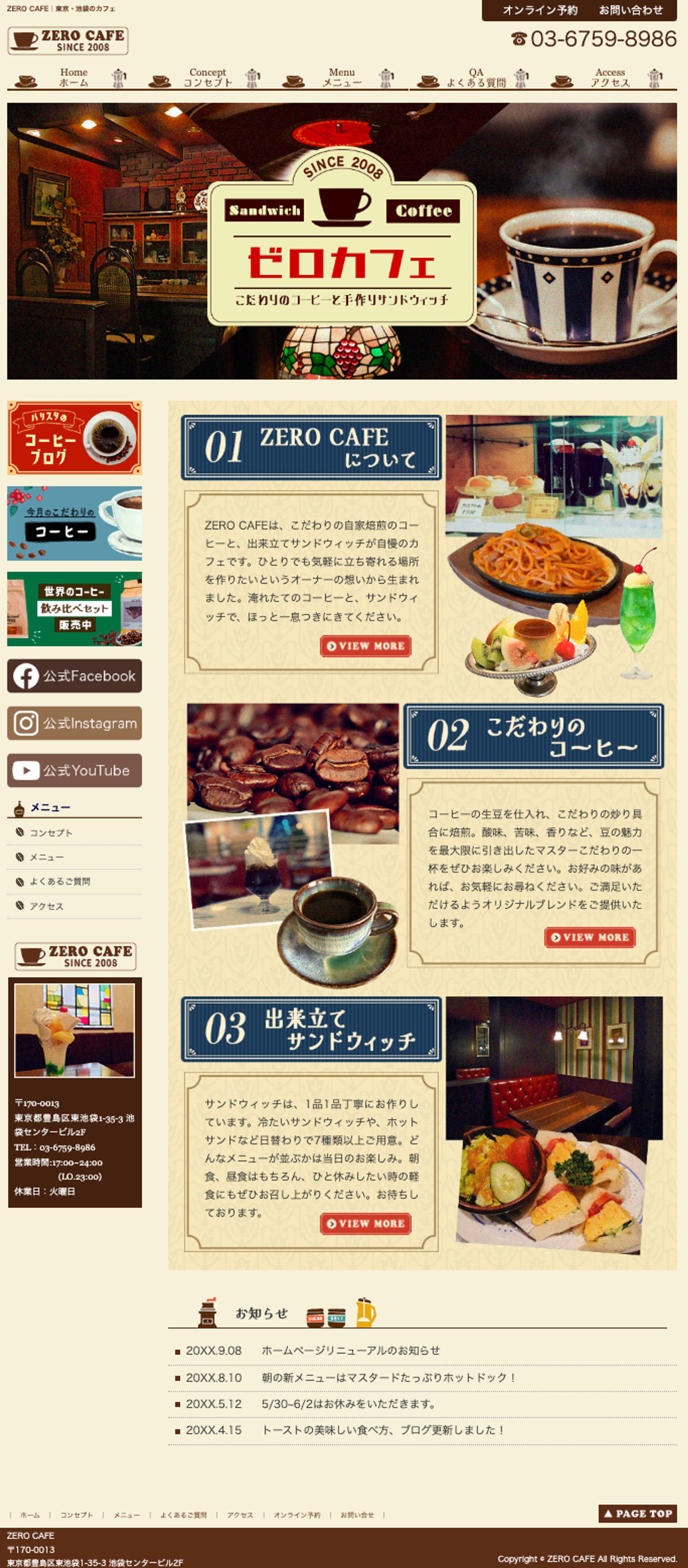Open the Access アクセス nav item
The width and height of the screenshot is (688, 1568).
[x=610, y=78]
